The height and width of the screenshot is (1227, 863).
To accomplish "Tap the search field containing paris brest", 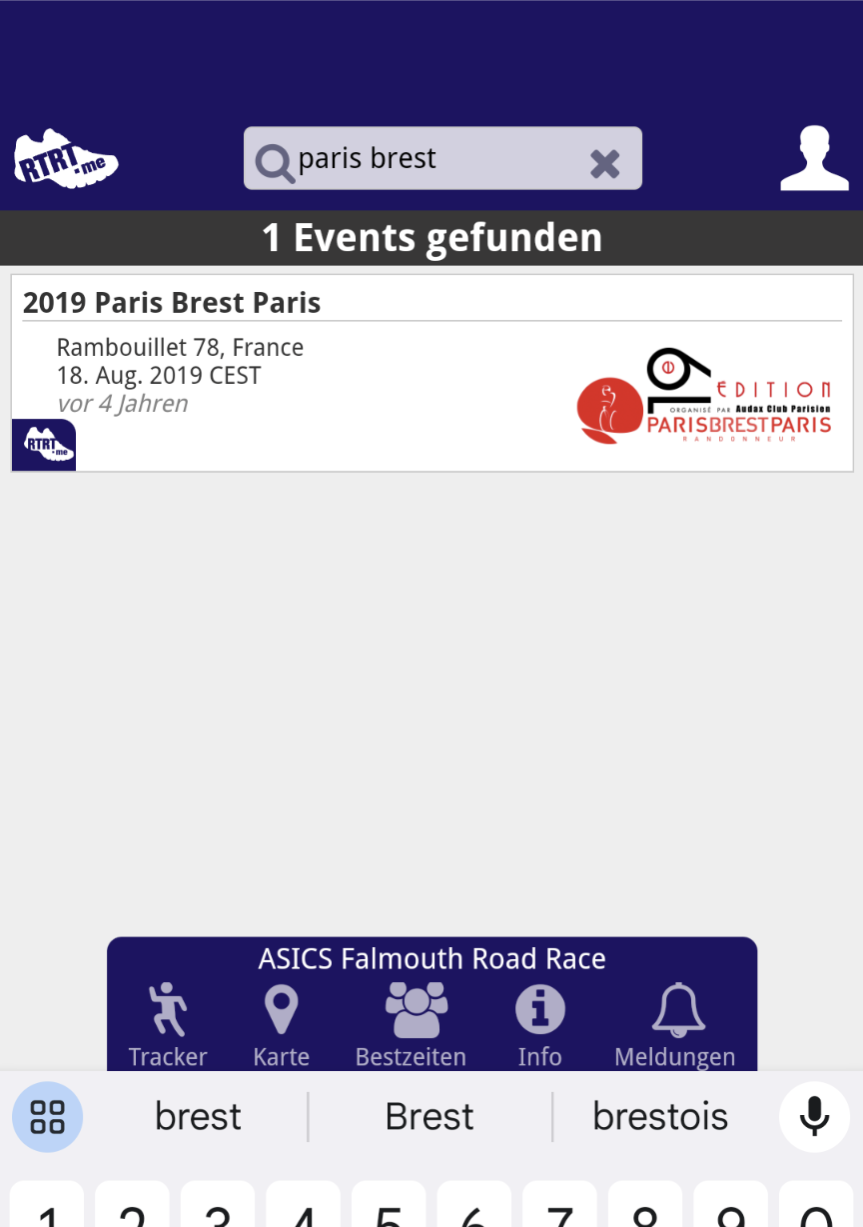I will (430, 159).
